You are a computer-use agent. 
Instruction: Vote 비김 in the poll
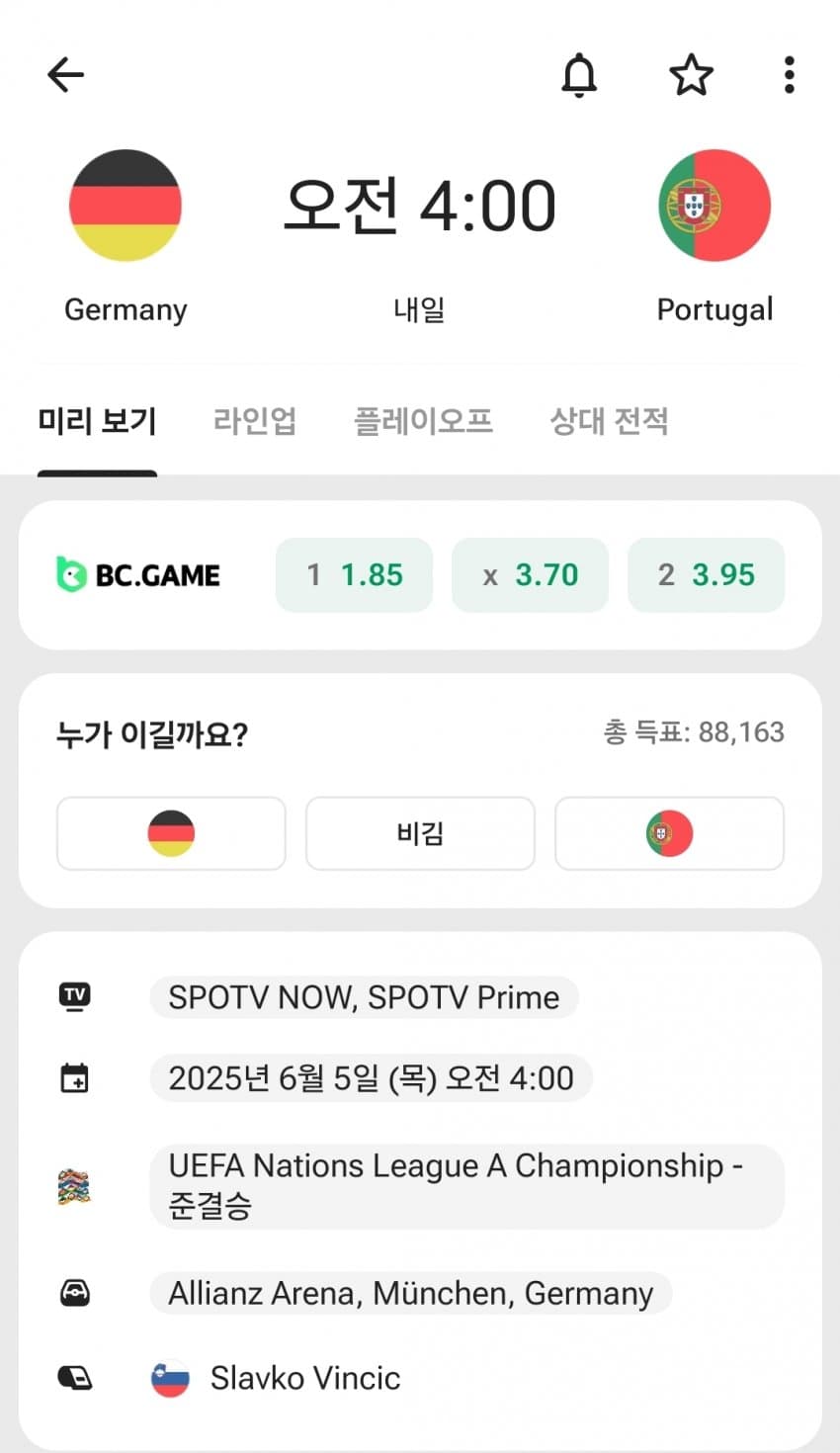click(420, 833)
